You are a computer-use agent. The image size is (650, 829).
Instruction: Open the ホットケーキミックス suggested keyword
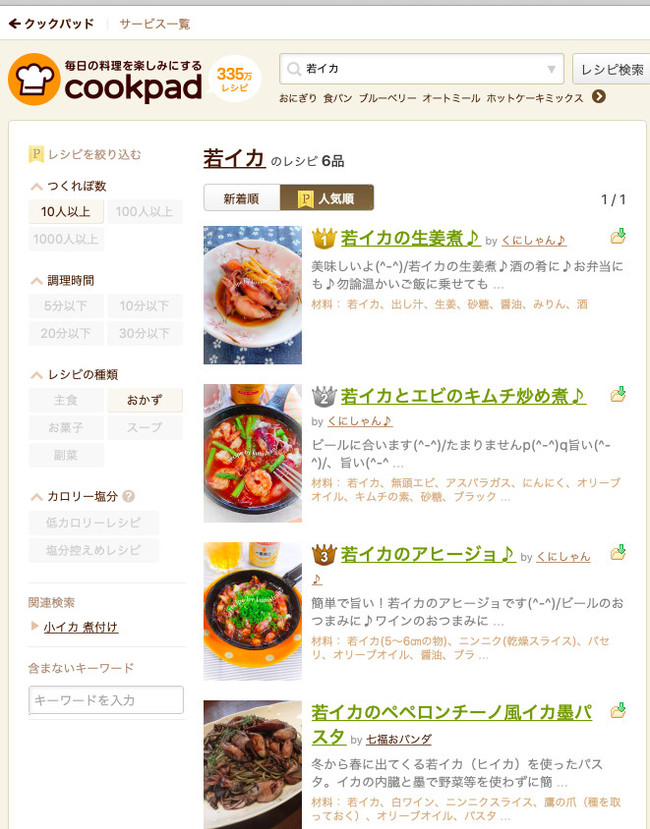click(x=533, y=97)
